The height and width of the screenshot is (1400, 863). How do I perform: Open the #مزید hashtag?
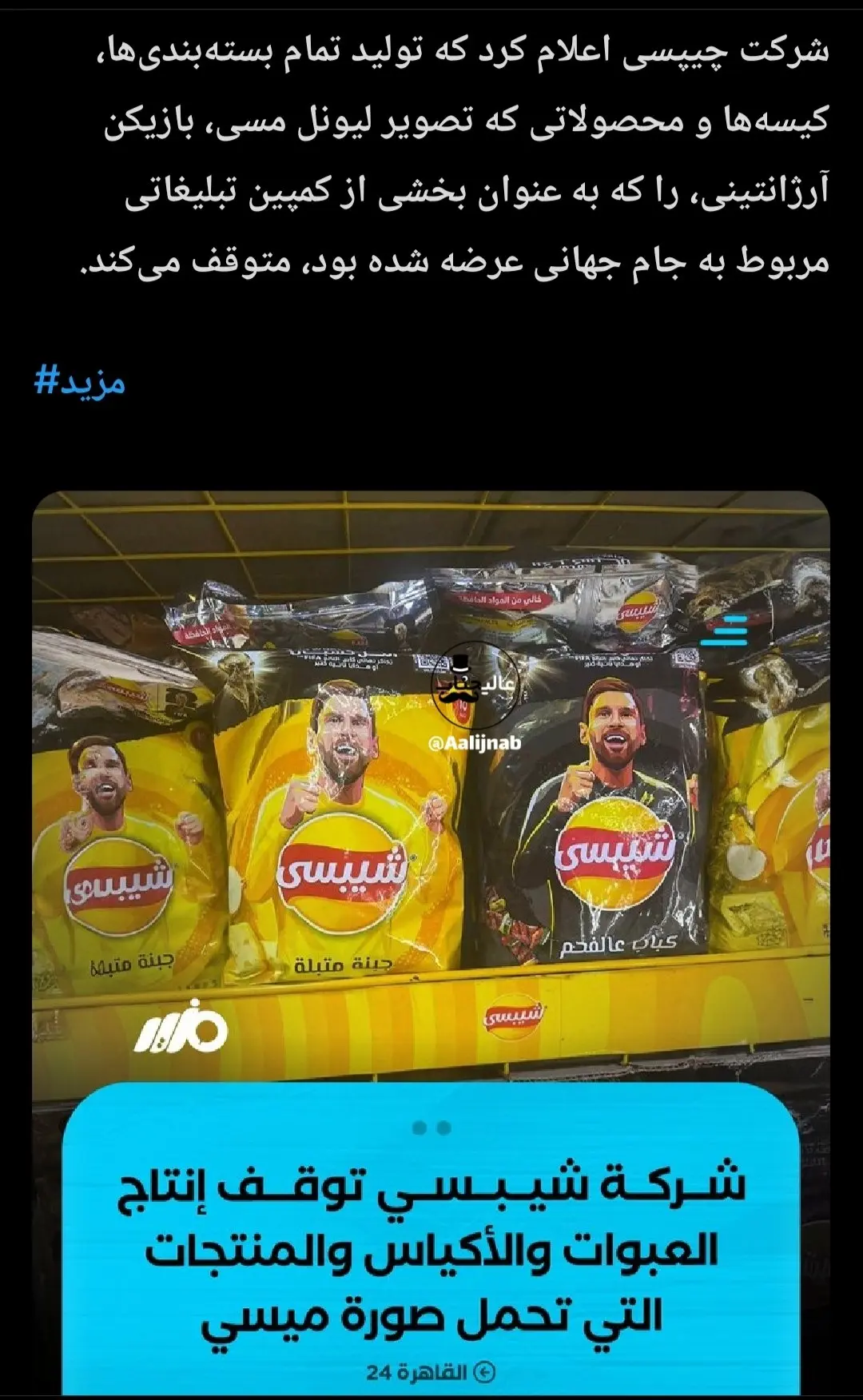80,383
